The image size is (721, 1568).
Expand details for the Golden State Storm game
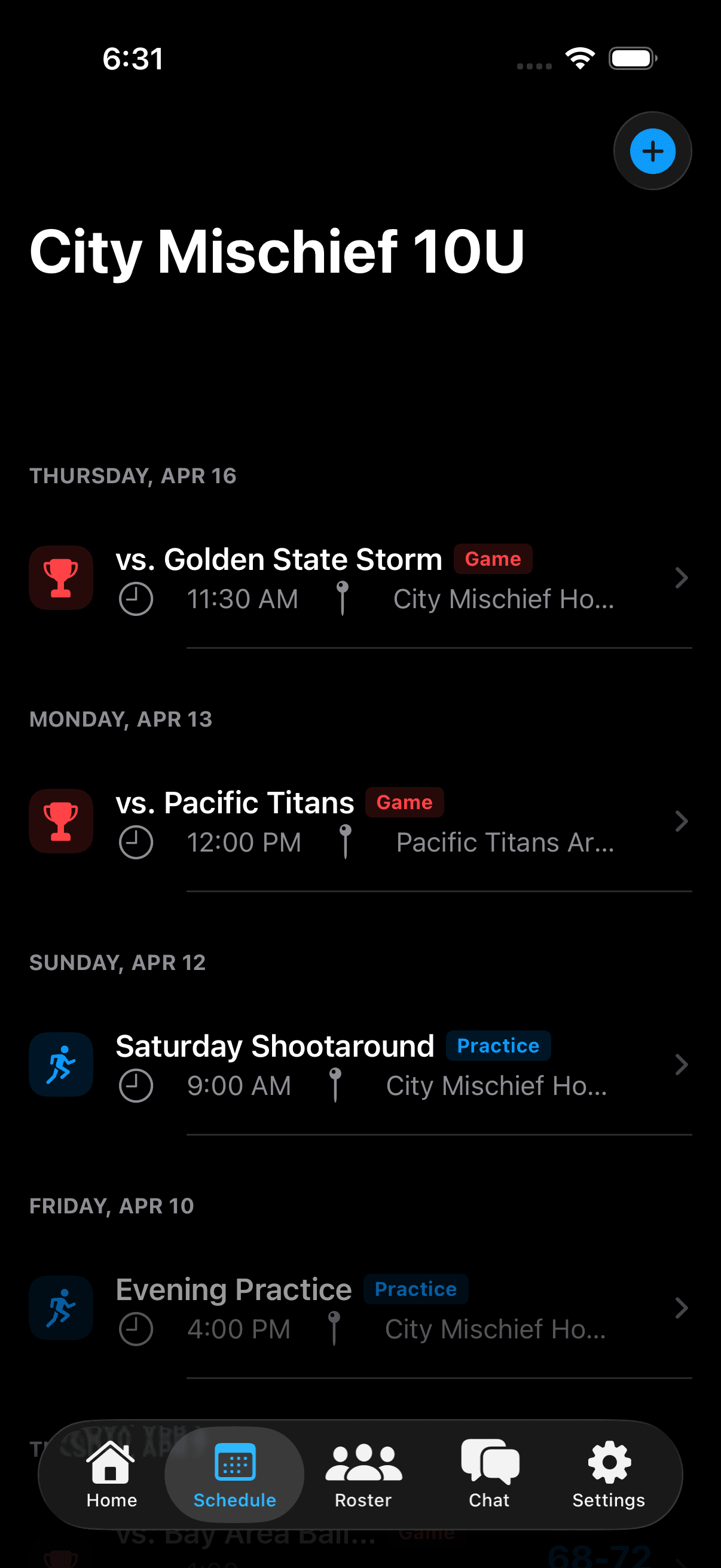click(681, 577)
